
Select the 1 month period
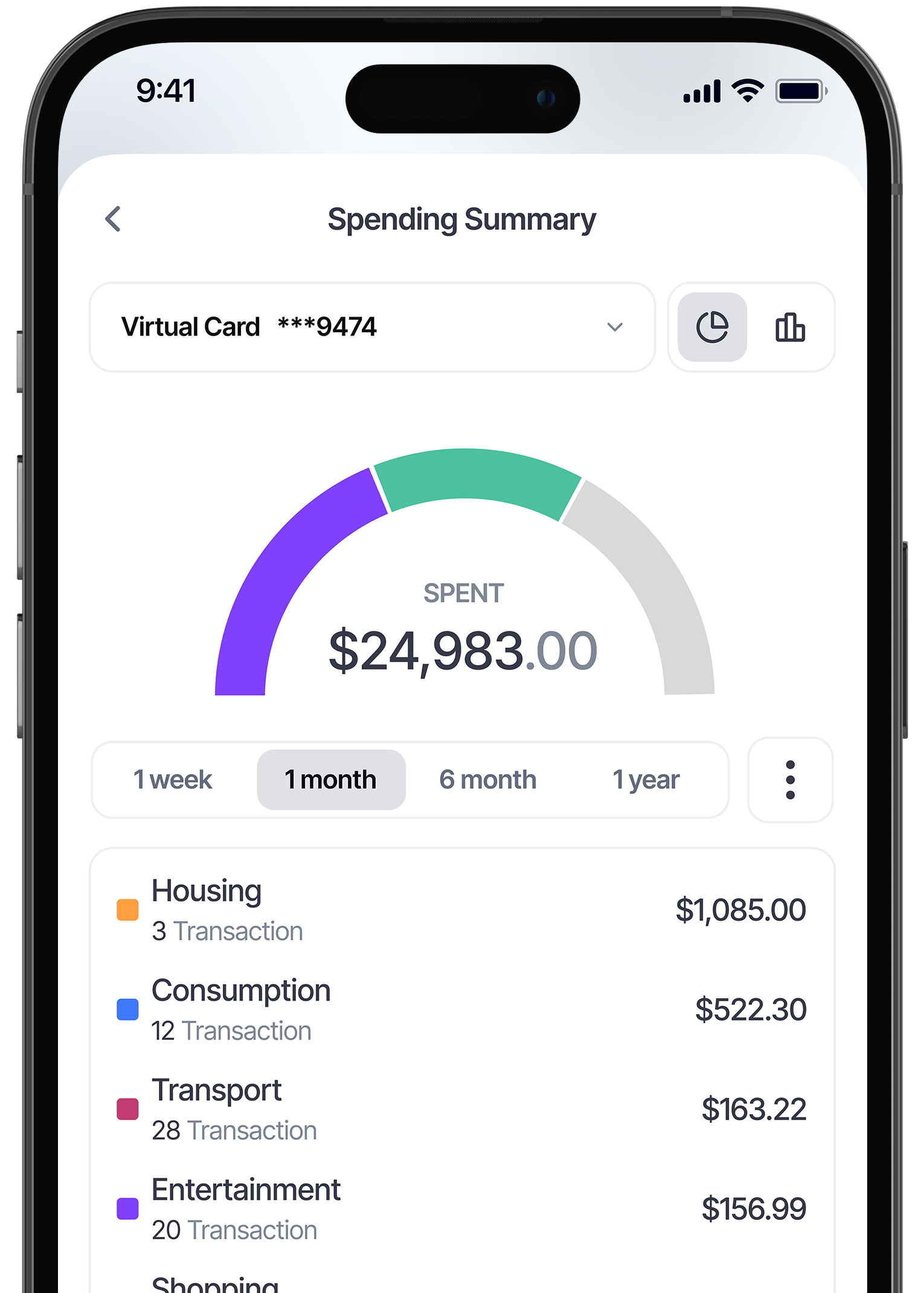coord(331,779)
